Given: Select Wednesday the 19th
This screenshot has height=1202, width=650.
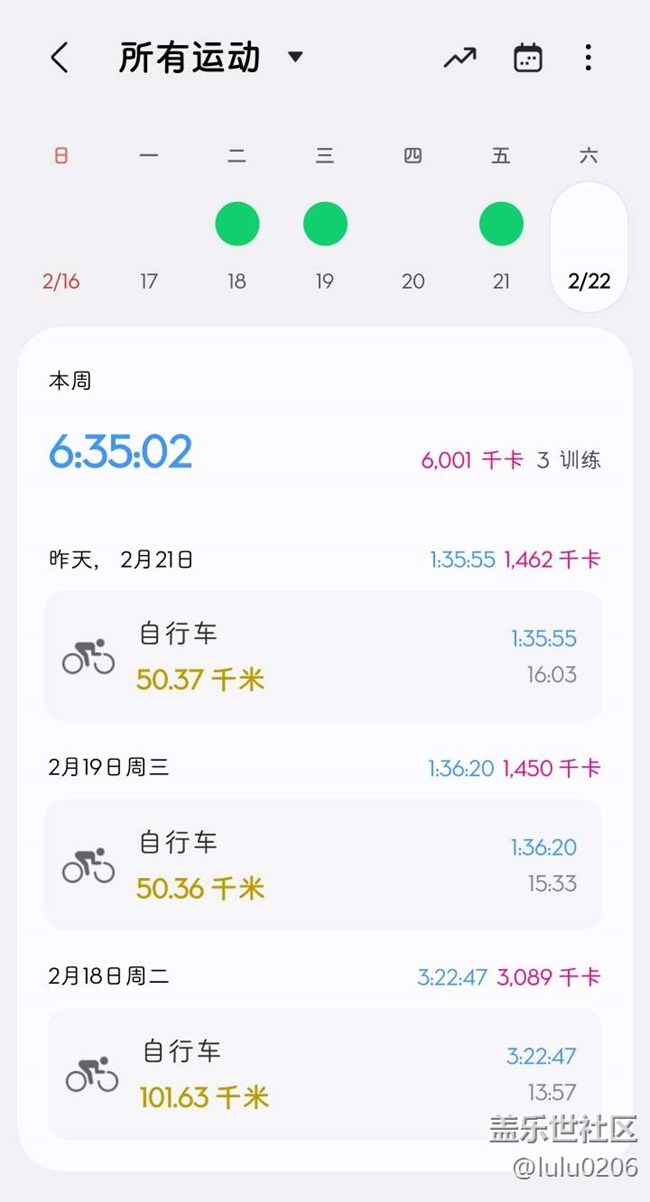Looking at the screenshot, I should coord(325,224).
